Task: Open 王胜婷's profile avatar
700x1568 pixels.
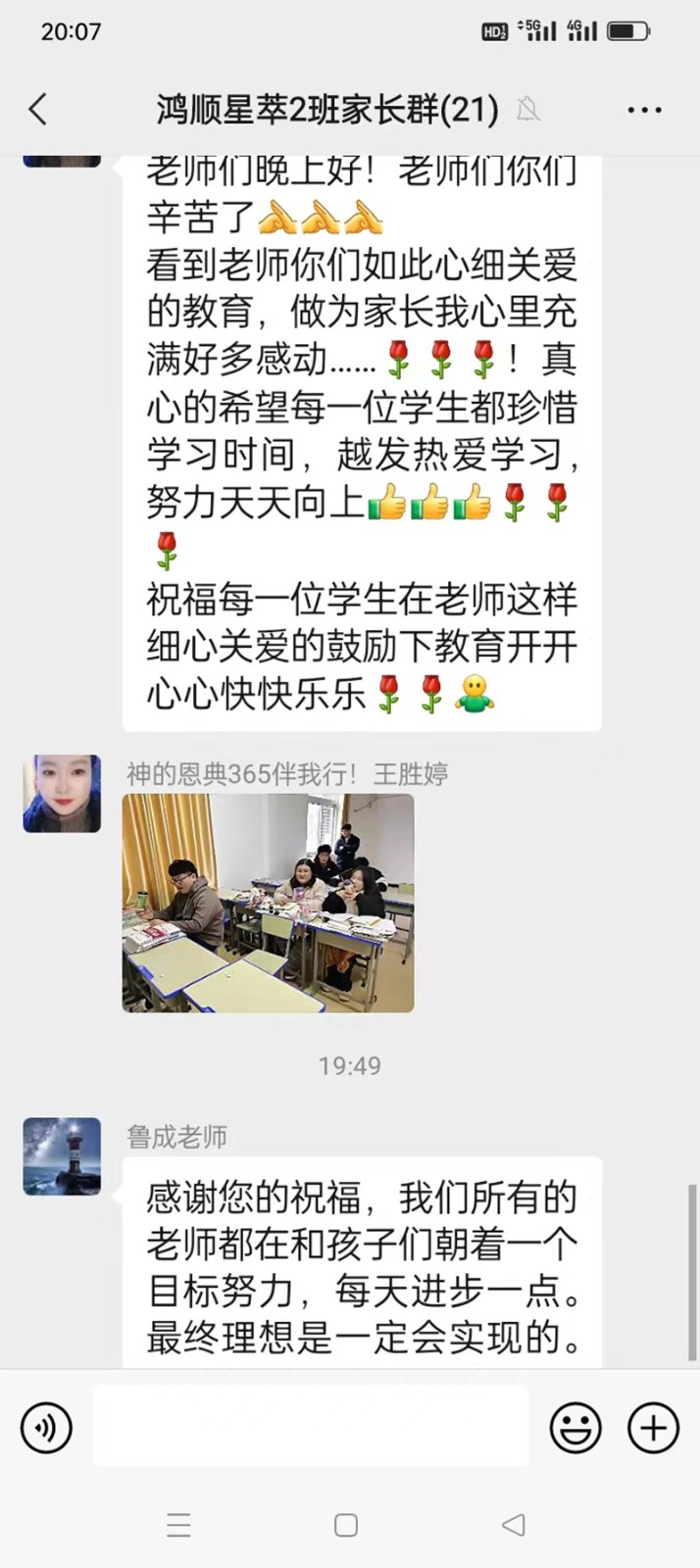Action: pos(62,794)
